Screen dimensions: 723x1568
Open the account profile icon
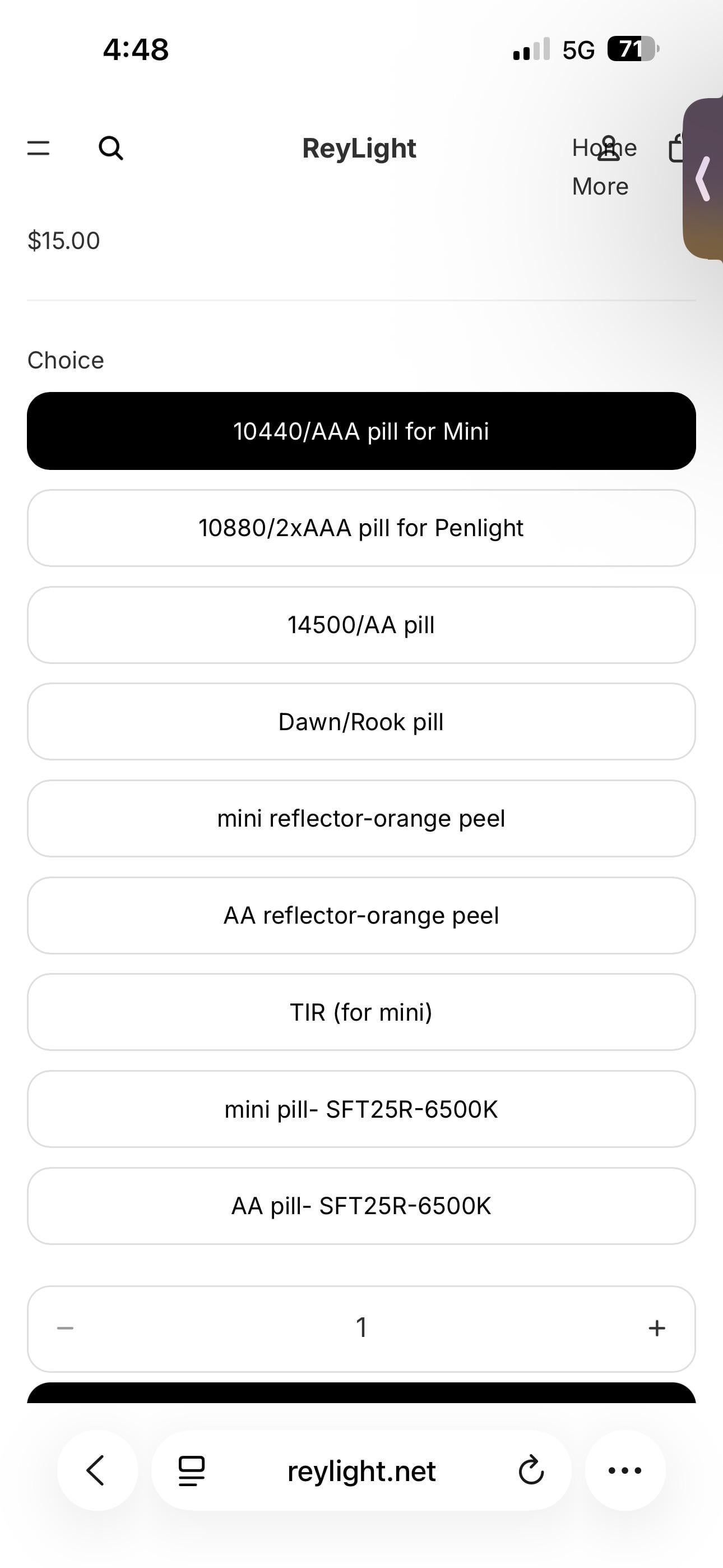608,149
